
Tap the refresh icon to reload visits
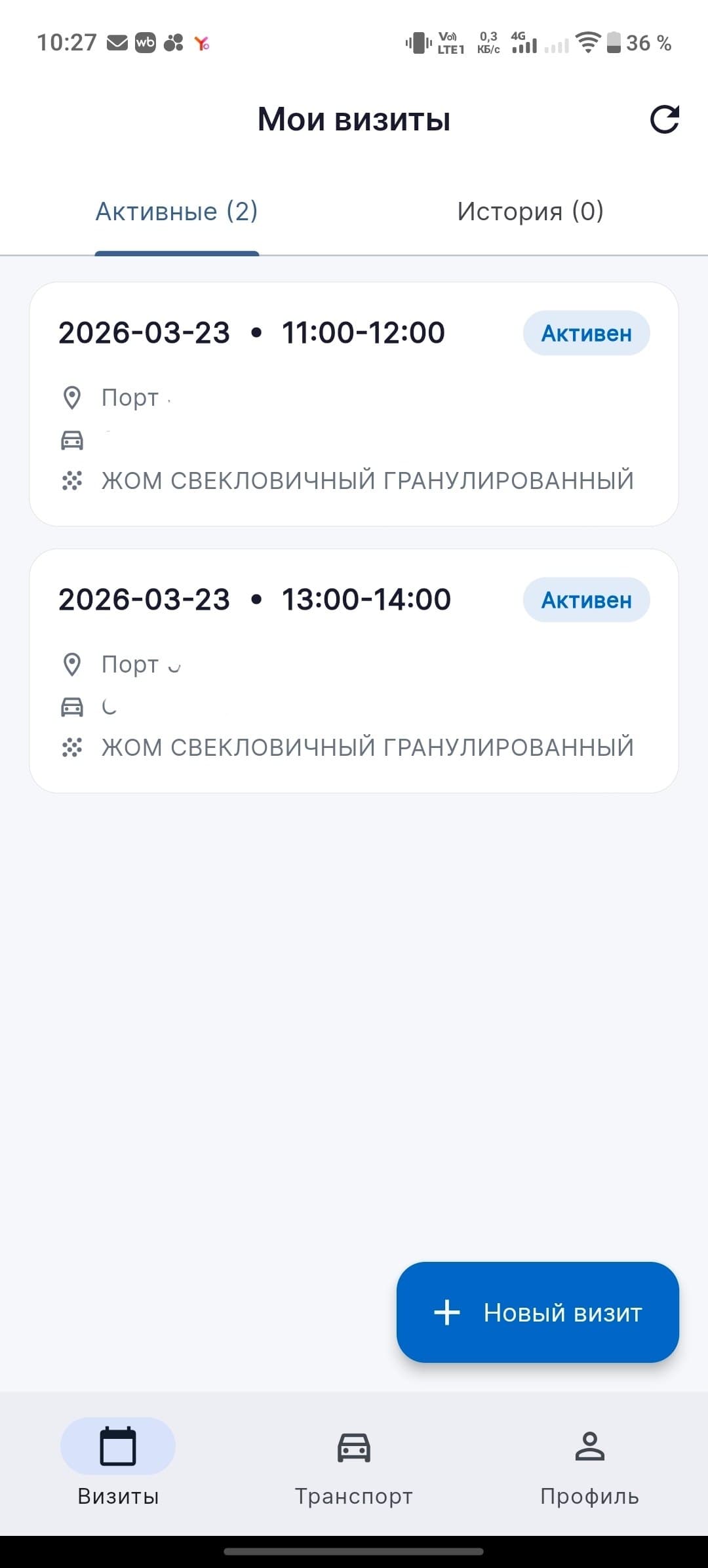664,119
